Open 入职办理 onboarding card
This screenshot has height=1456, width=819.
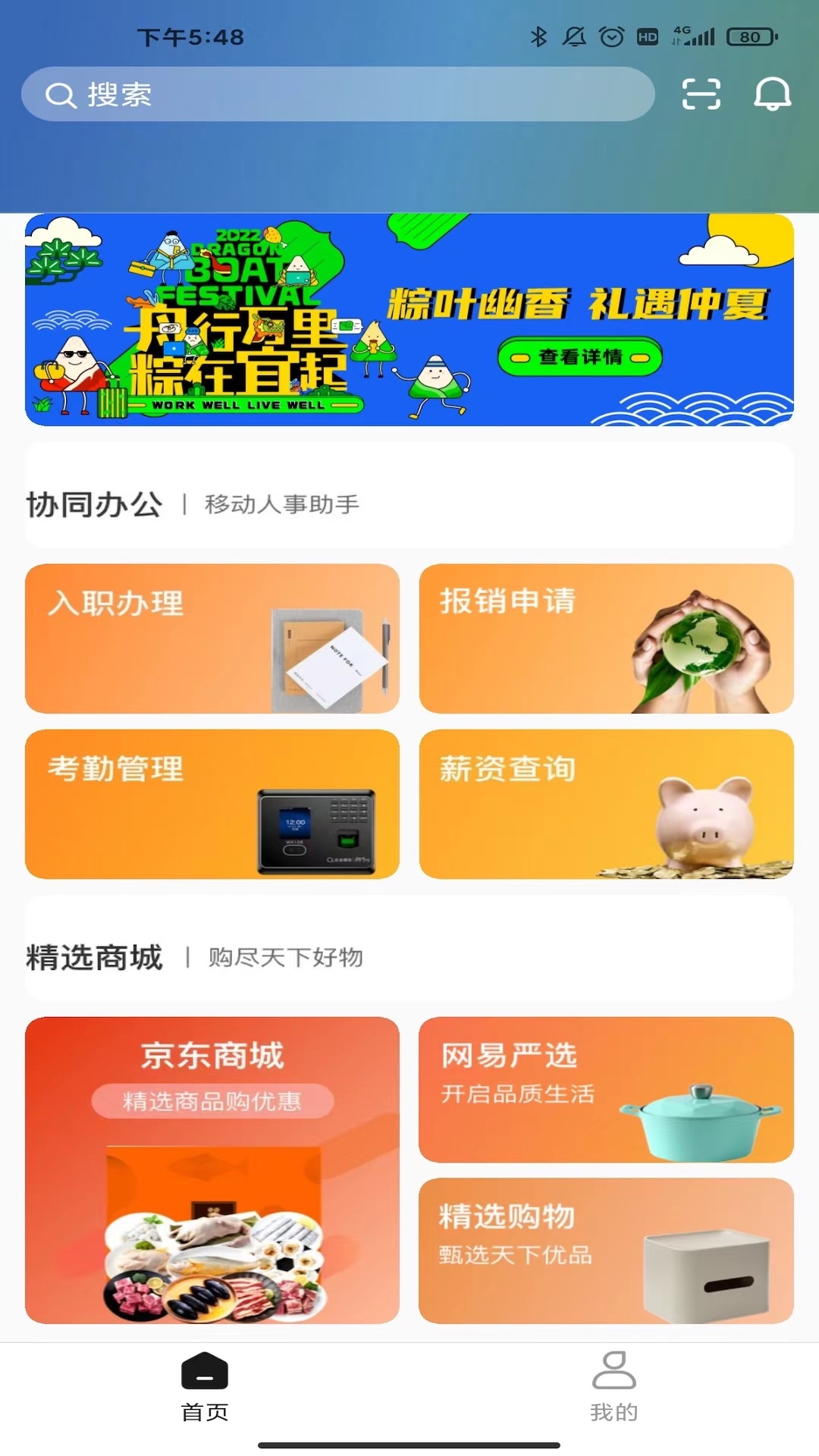tap(212, 638)
